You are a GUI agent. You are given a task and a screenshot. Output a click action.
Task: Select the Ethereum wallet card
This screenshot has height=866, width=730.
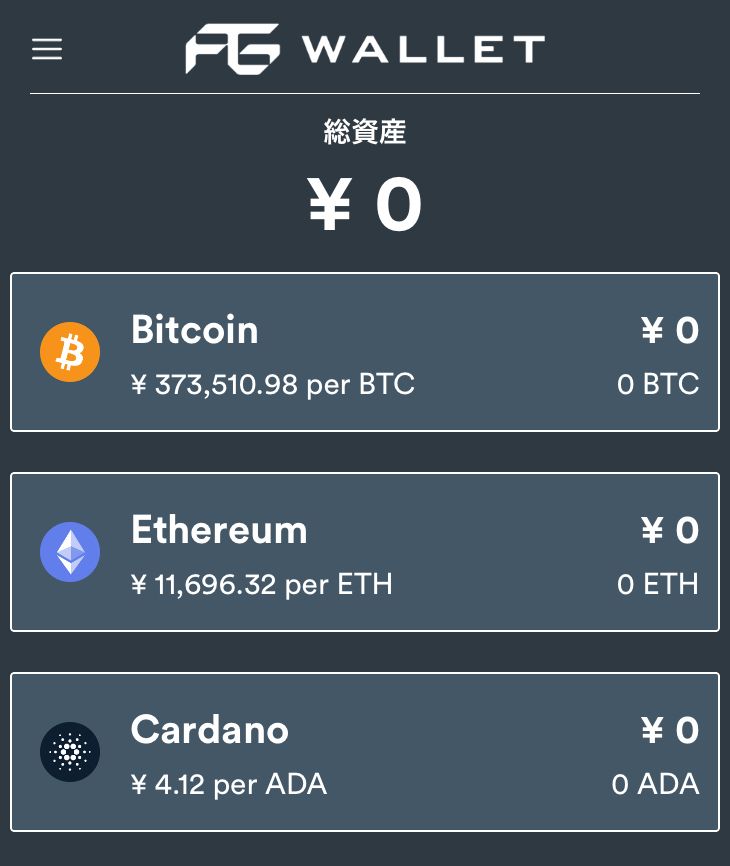[364, 552]
